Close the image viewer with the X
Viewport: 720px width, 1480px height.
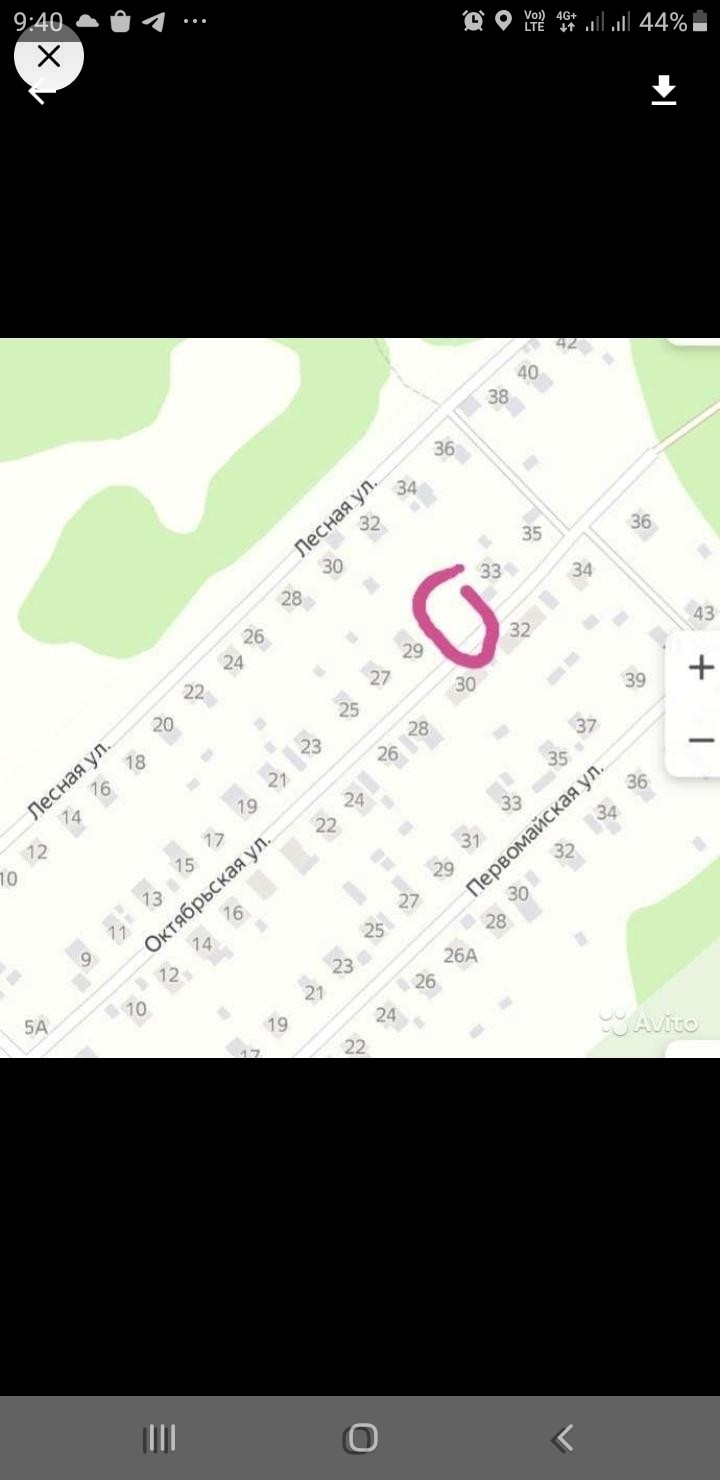click(48, 57)
